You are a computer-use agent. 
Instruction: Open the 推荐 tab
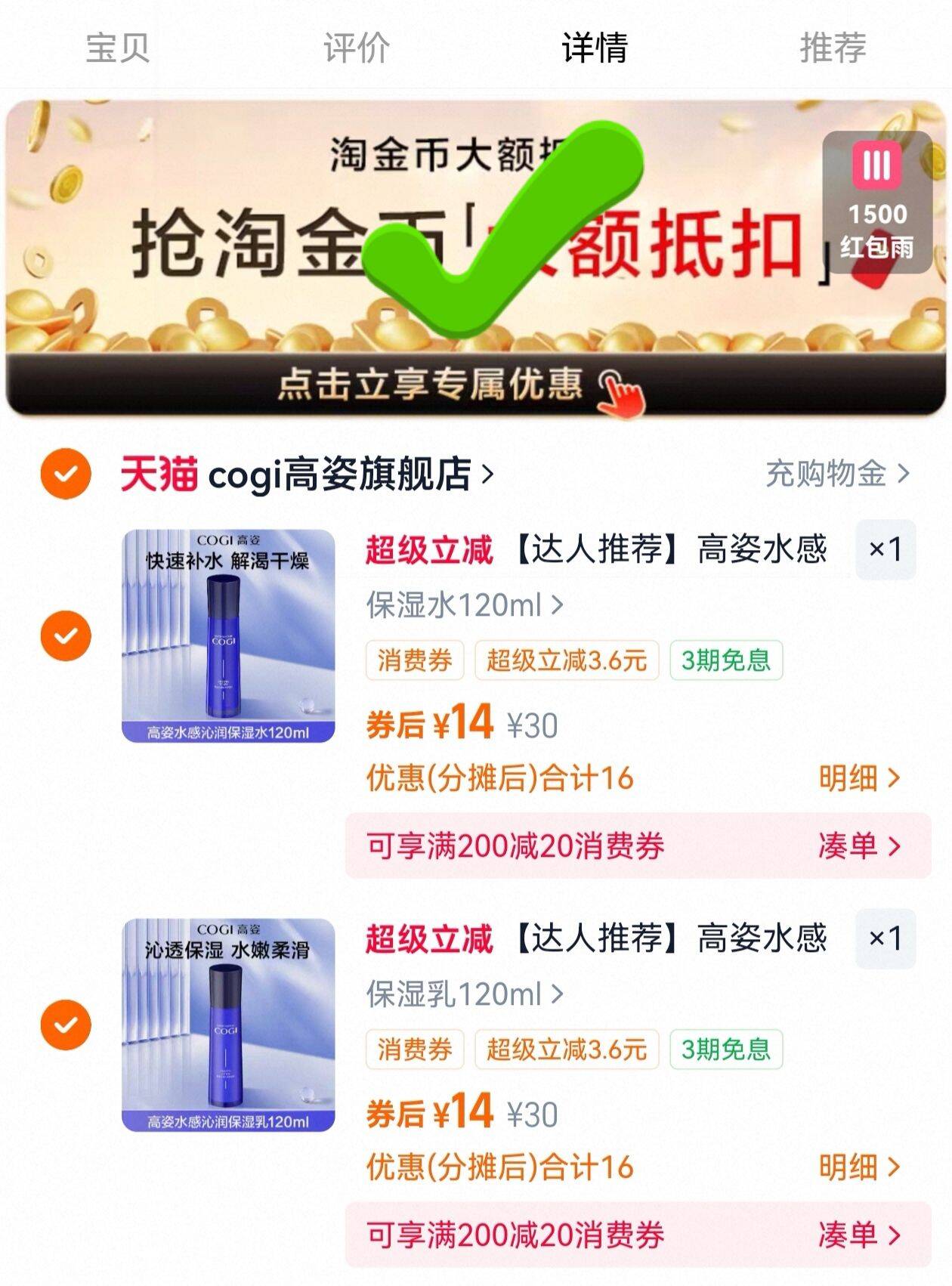[833, 48]
